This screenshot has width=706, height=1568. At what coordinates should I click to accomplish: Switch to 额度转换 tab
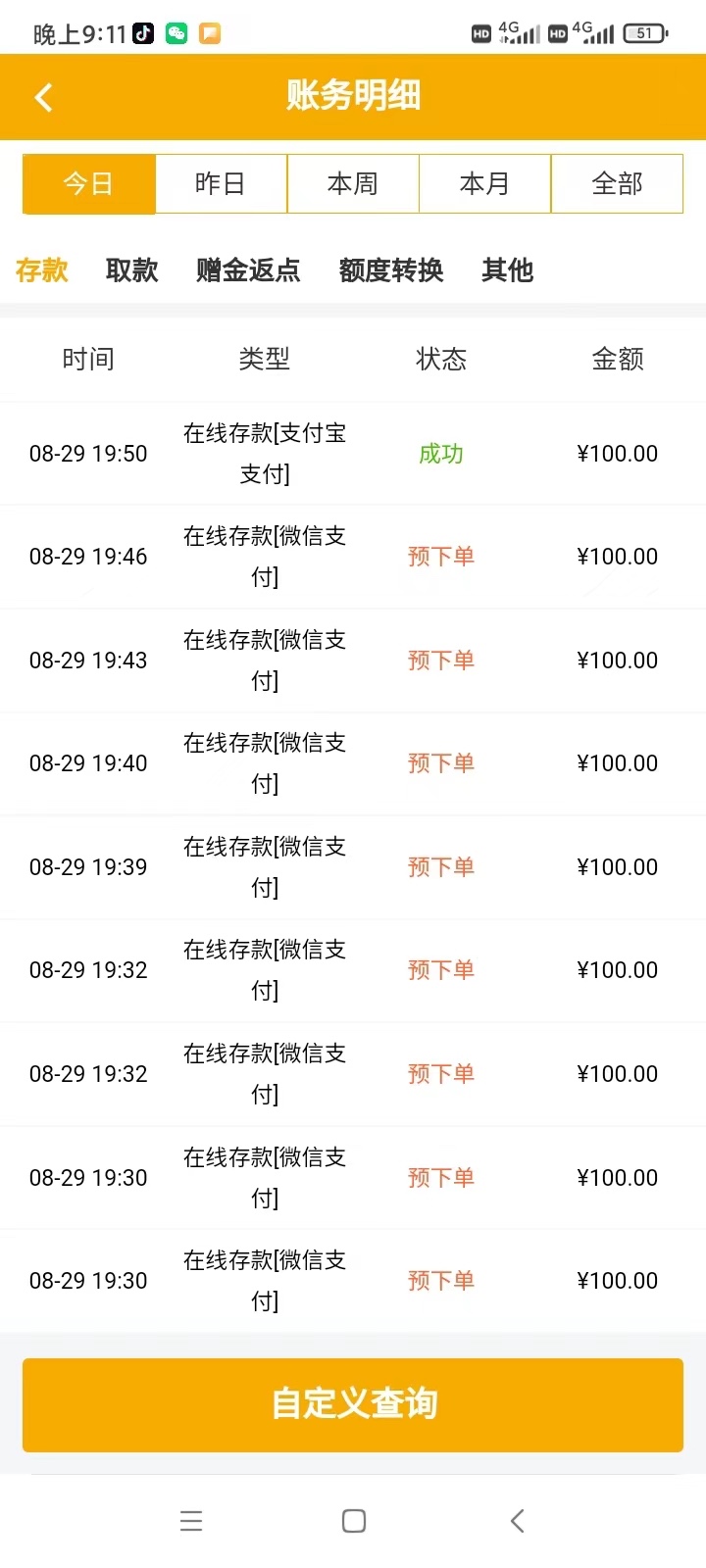point(391,270)
